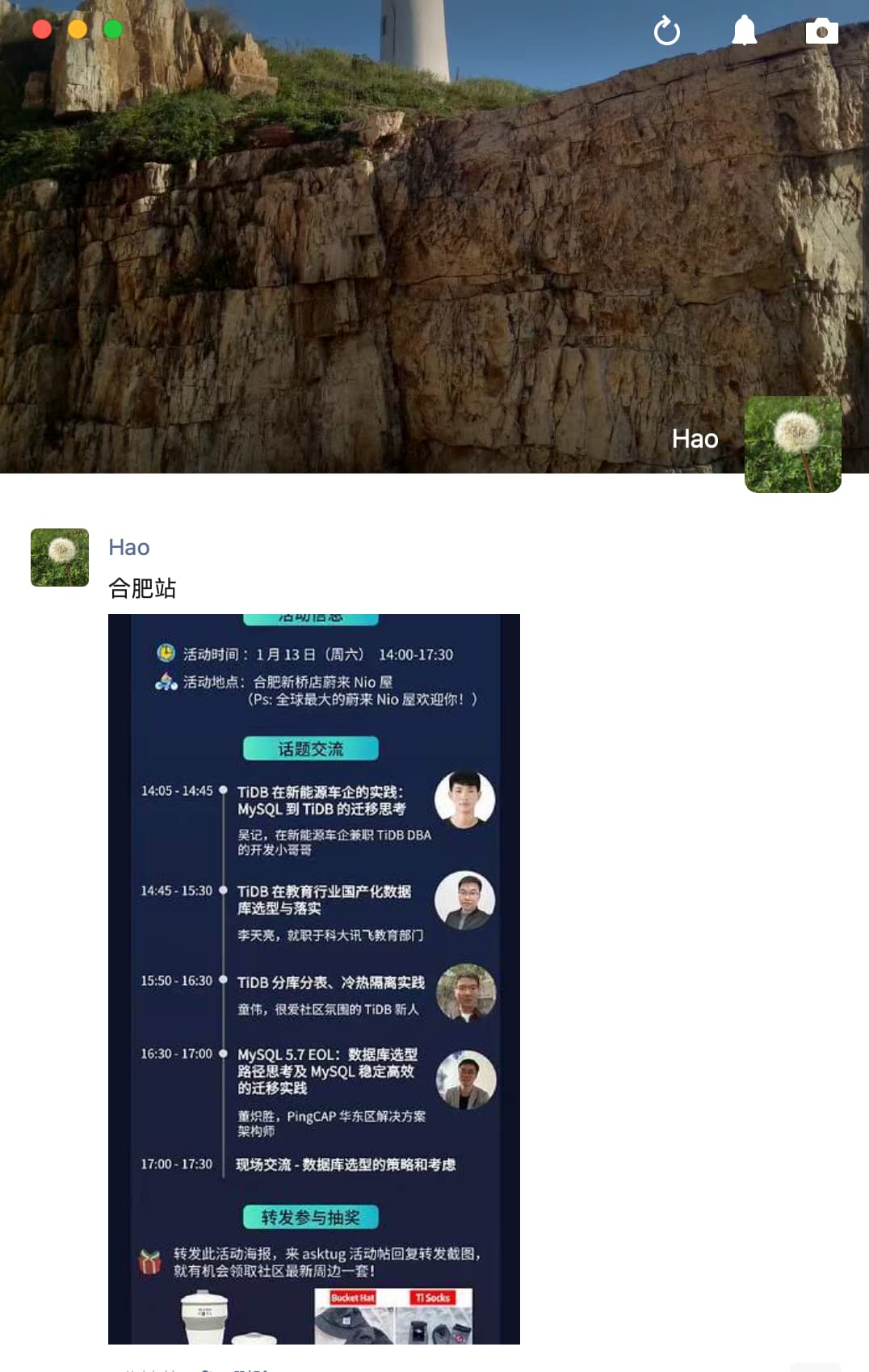This screenshot has height=1372, width=869.
Task: Open the Hao name link on the post
Action: pos(129,547)
